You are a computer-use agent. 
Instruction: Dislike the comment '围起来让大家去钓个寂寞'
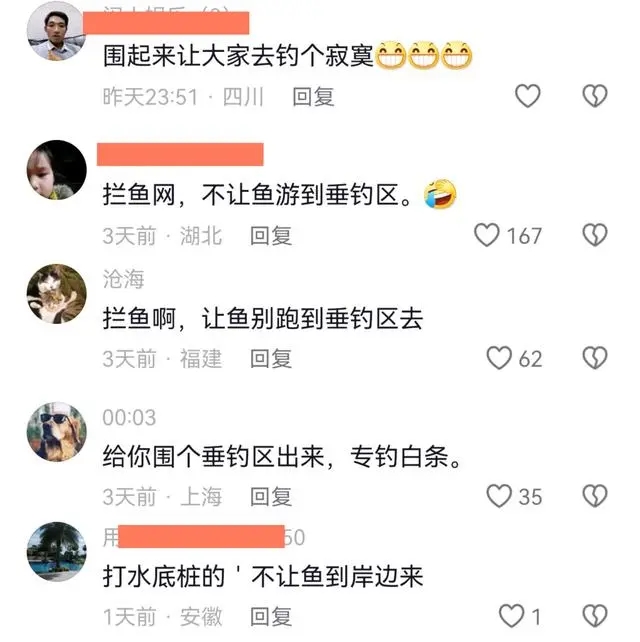(595, 96)
